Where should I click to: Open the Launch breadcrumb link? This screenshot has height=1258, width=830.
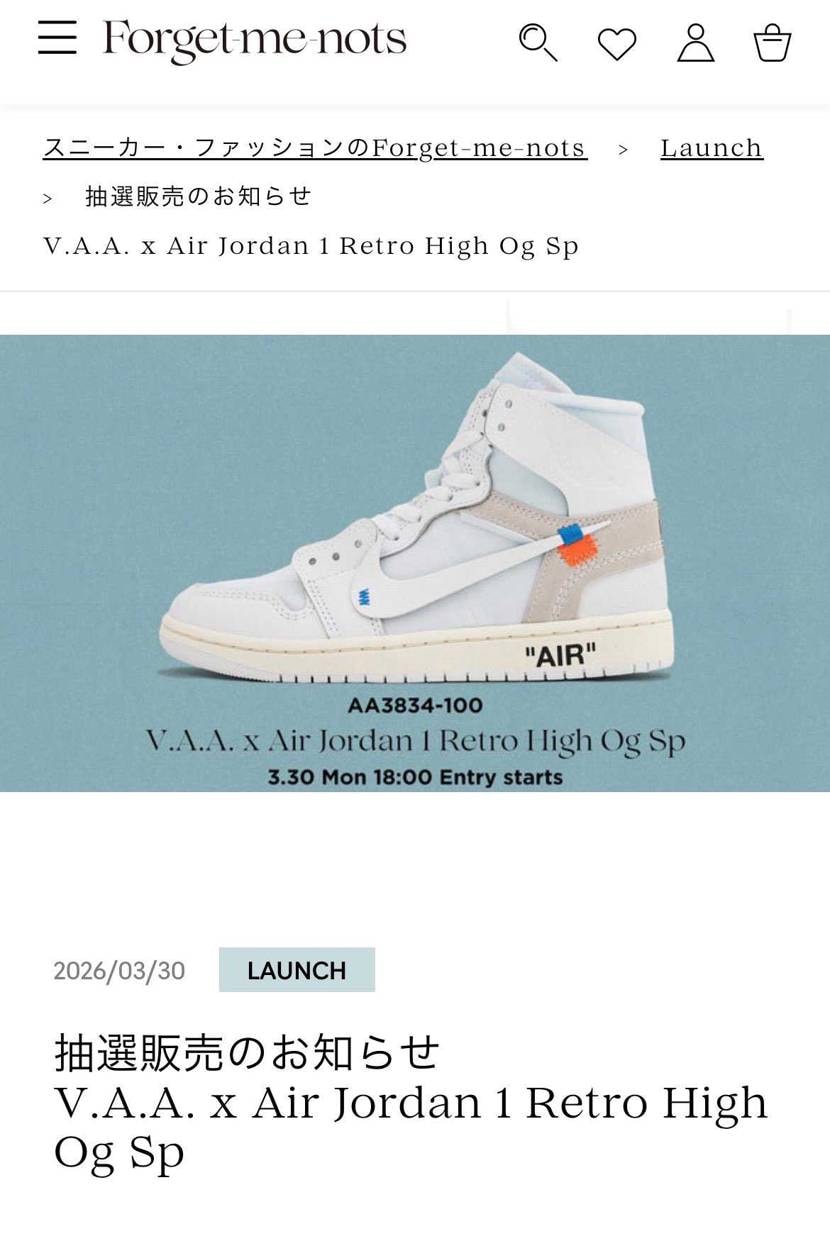click(x=711, y=148)
